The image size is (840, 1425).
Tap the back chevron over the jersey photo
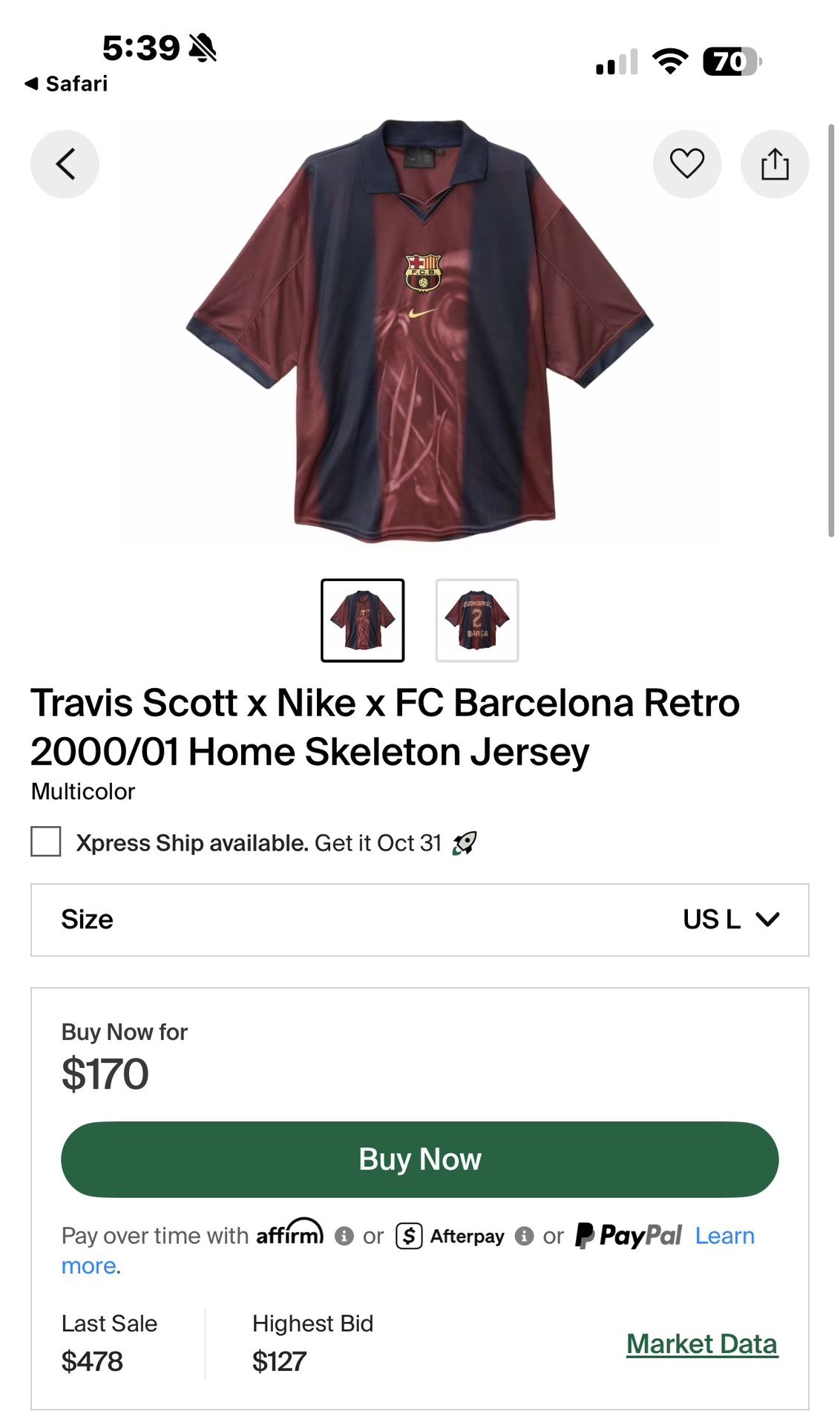tap(65, 164)
